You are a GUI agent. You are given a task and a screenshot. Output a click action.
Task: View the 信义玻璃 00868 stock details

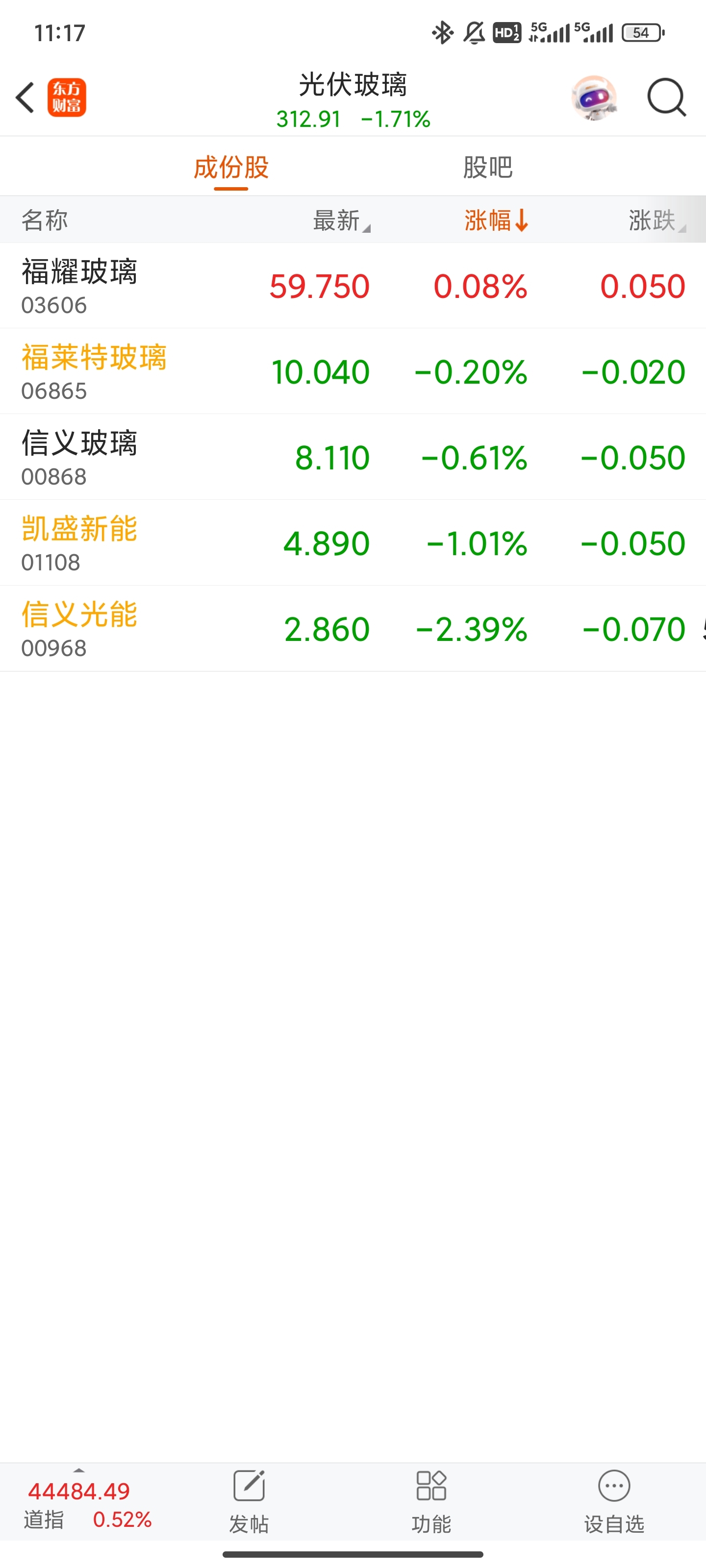pos(353,457)
